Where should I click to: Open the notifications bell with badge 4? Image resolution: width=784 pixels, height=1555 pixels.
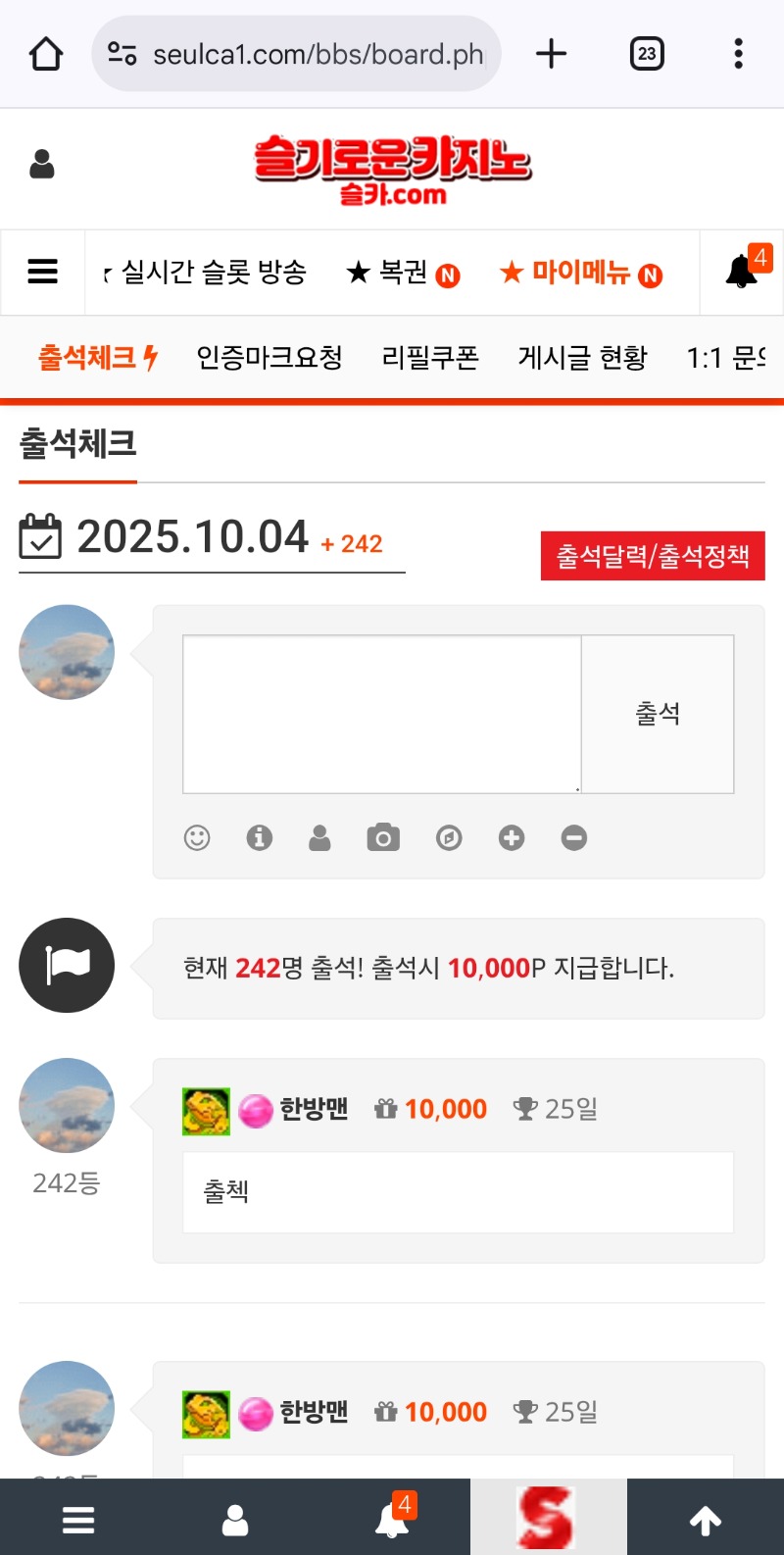coord(743,271)
